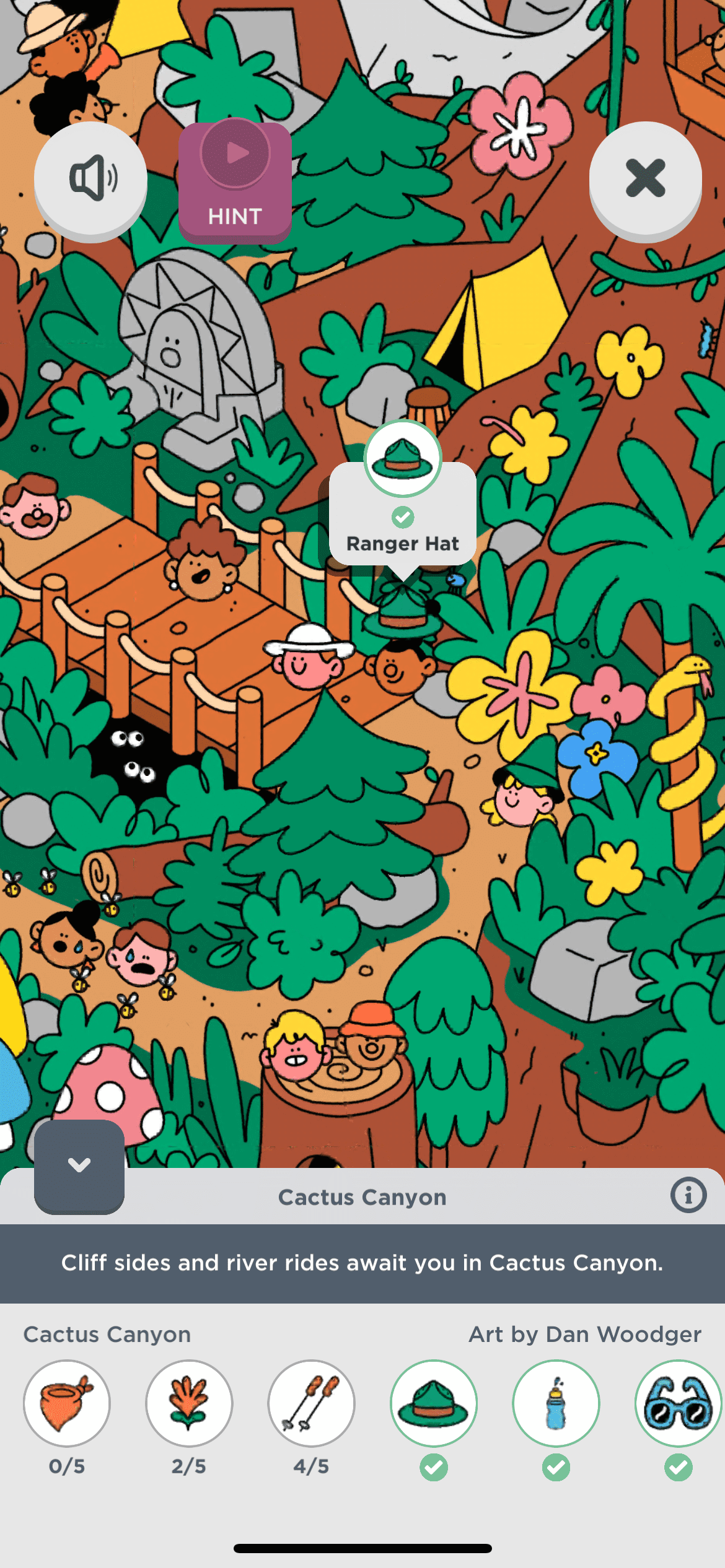Select the found water bottle item
Screen dimensions: 725x1568
click(556, 1403)
